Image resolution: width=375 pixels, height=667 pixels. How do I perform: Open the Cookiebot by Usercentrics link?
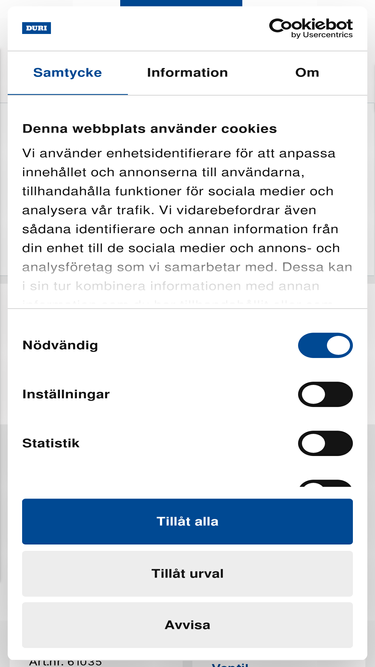point(311,28)
